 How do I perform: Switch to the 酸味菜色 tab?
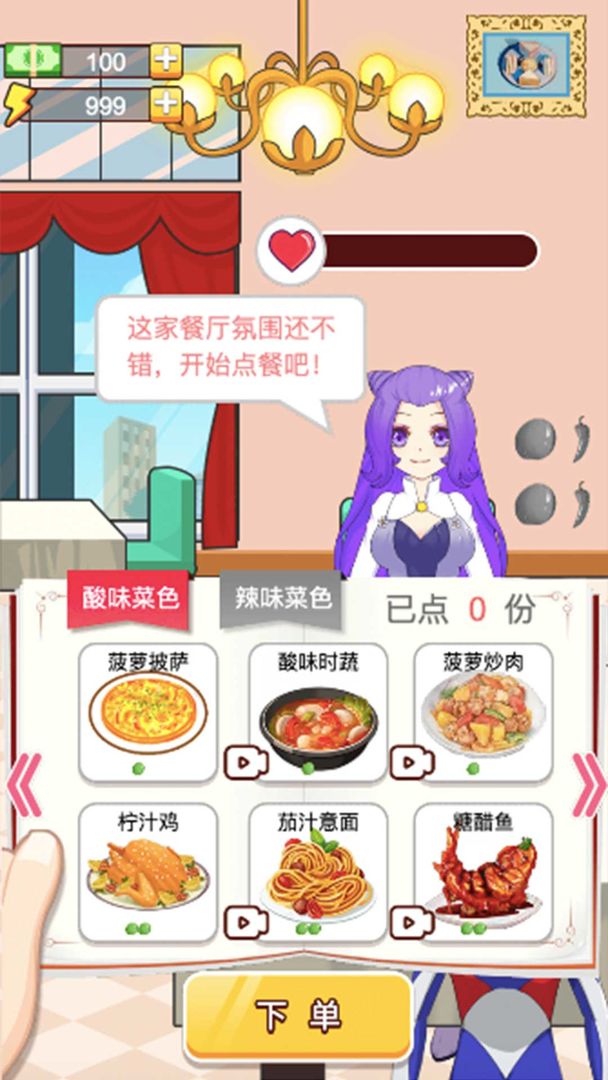point(128,598)
